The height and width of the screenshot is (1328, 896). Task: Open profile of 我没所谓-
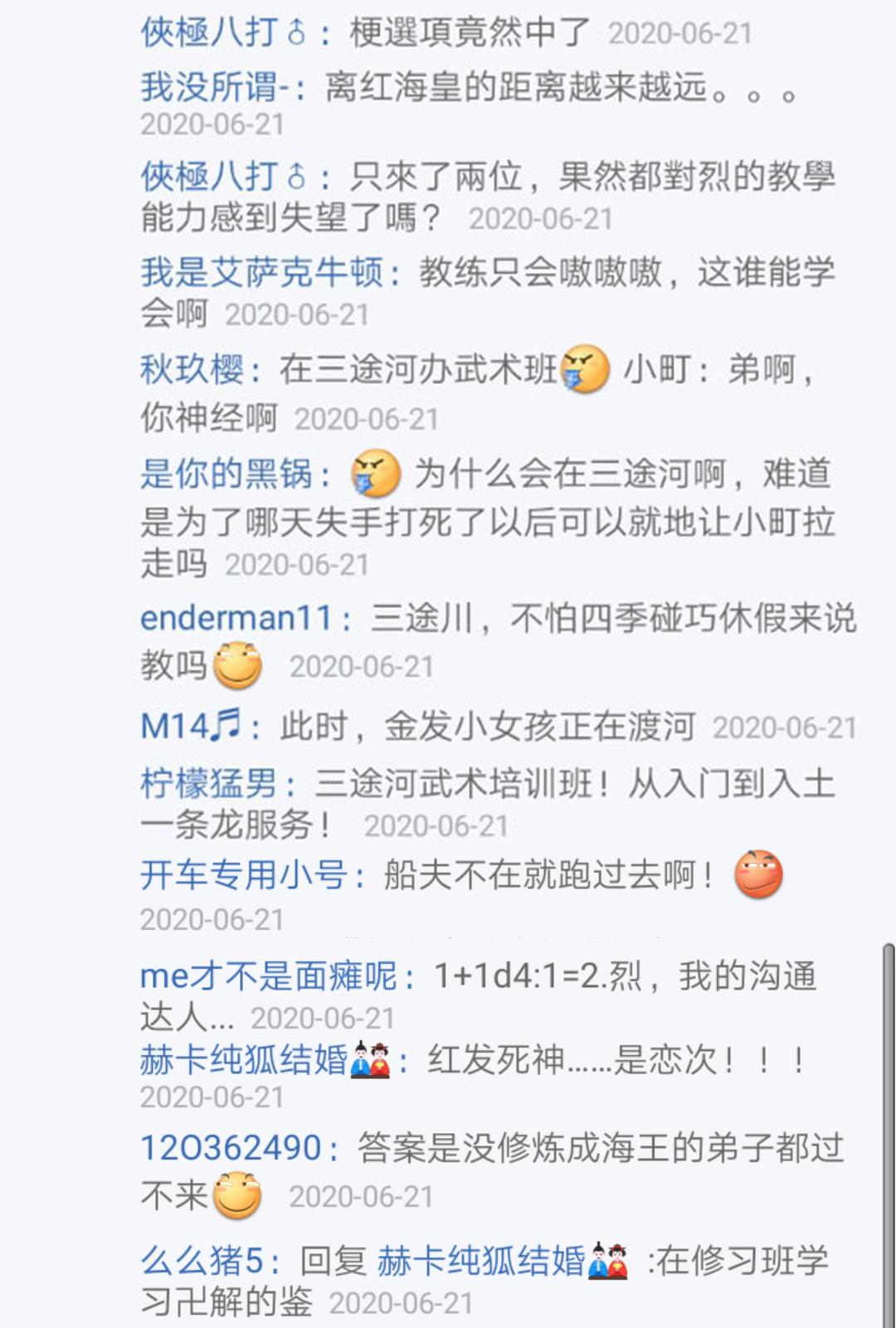[214, 86]
